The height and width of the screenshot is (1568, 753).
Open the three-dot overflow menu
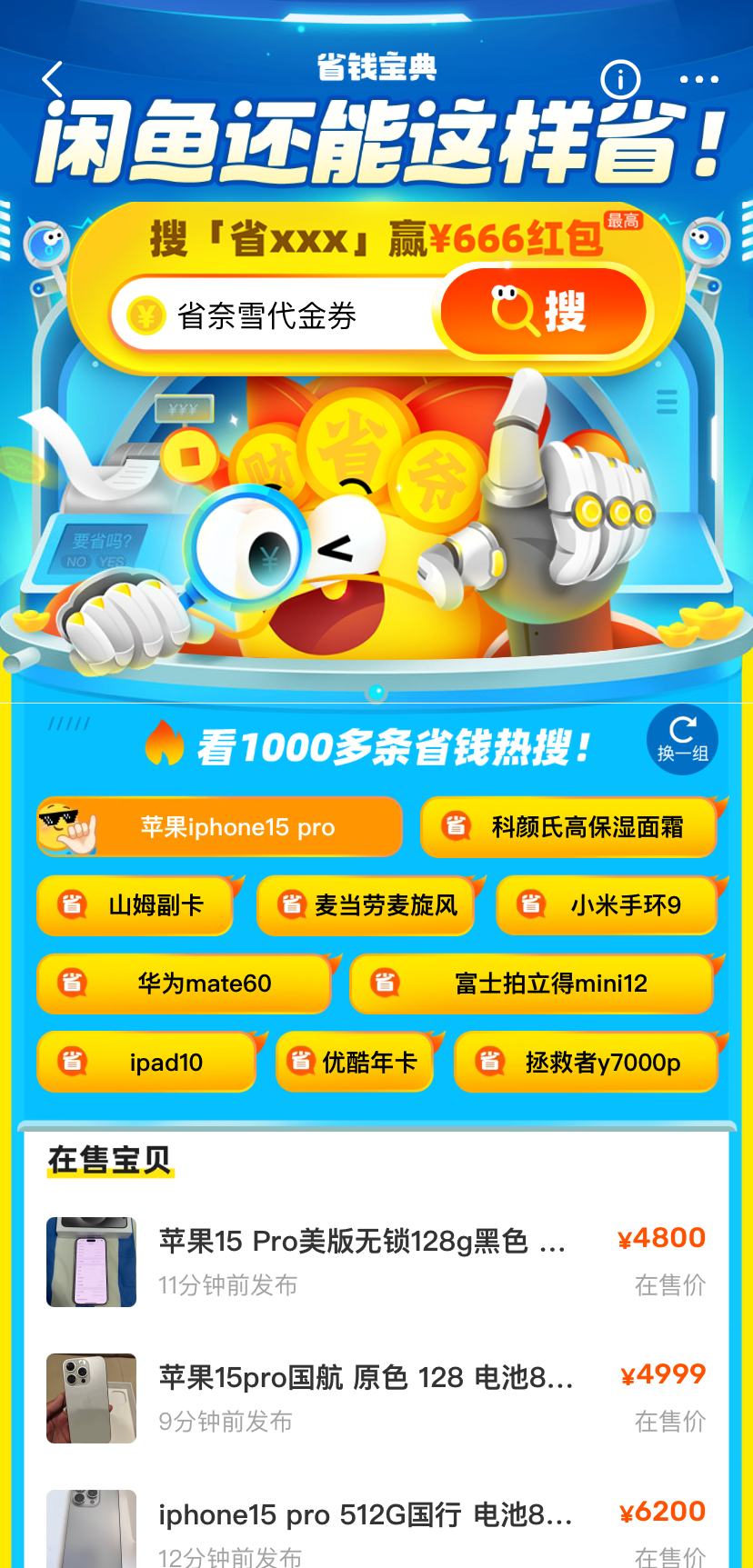(698, 80)
